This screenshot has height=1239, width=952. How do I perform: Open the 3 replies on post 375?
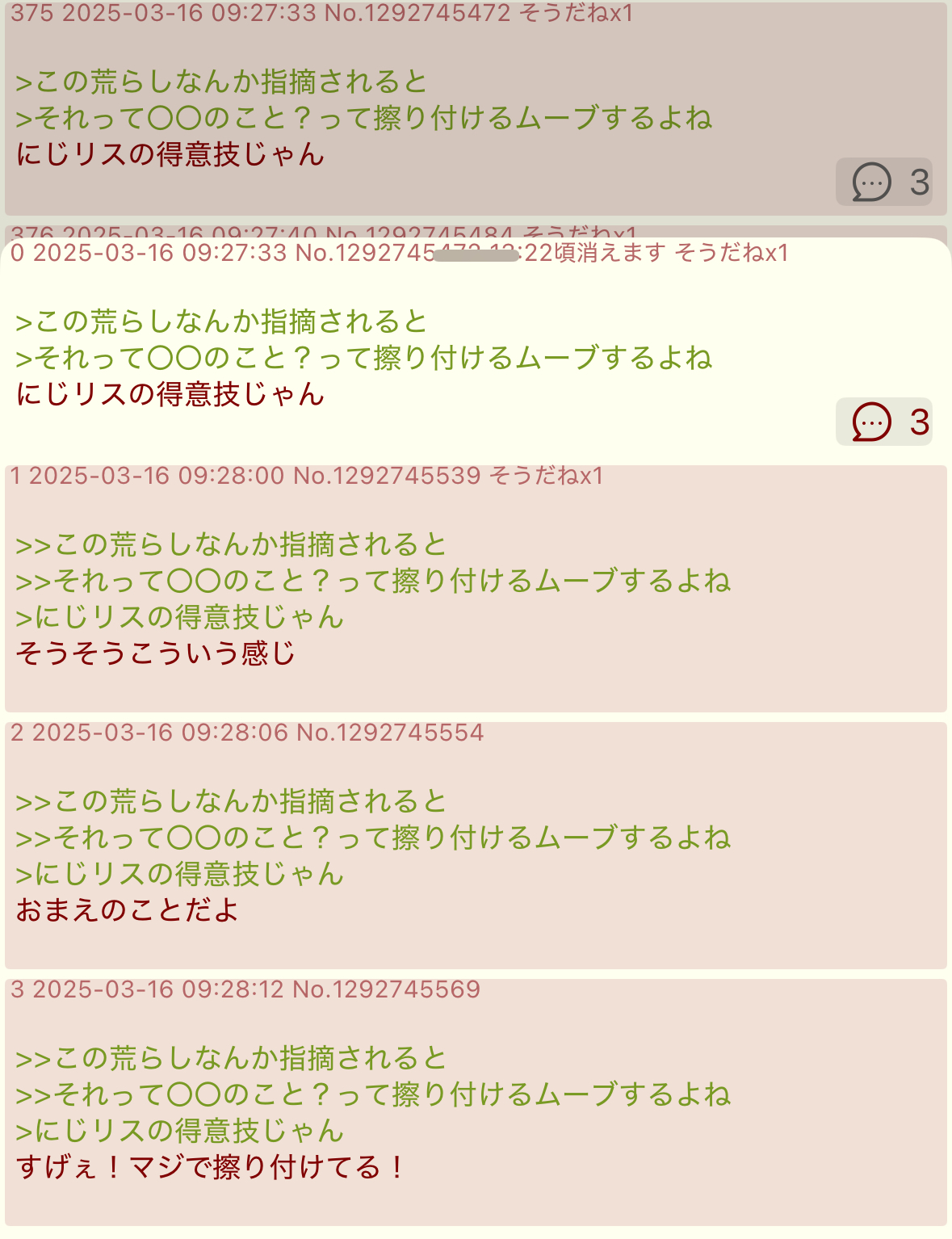click(x=883, y=182)
